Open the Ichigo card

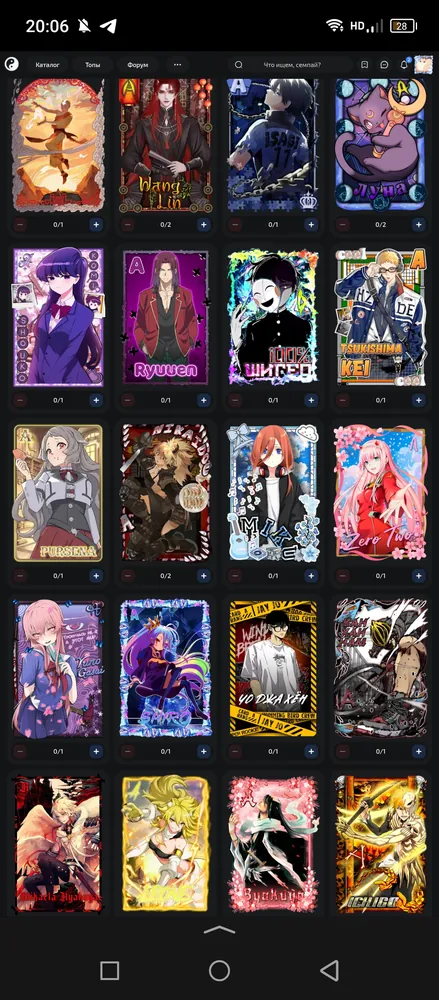(380, 843)
